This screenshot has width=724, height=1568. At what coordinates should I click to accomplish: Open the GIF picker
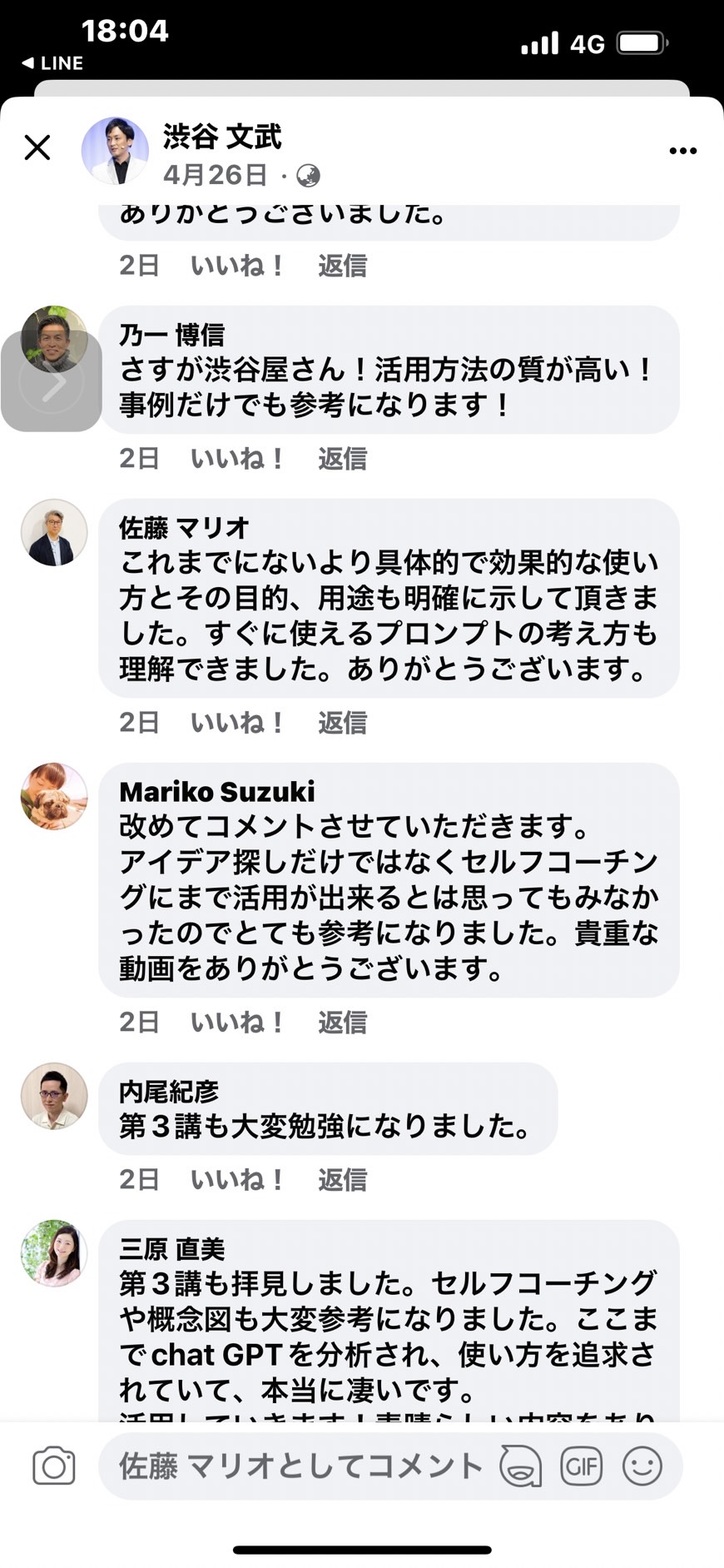tap(581, 1466)
